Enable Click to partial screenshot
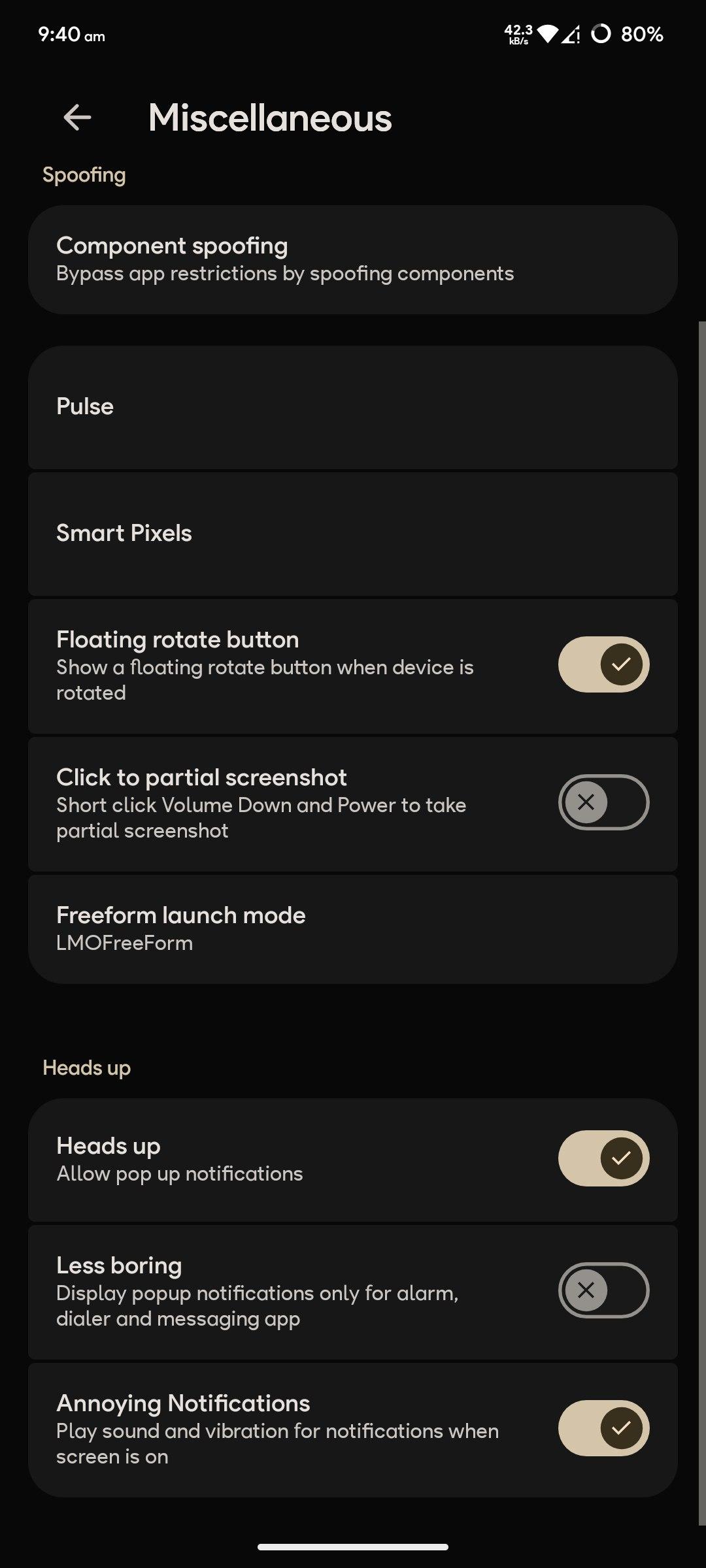The height and width of the screenshot is (1568, 706). 603,802
